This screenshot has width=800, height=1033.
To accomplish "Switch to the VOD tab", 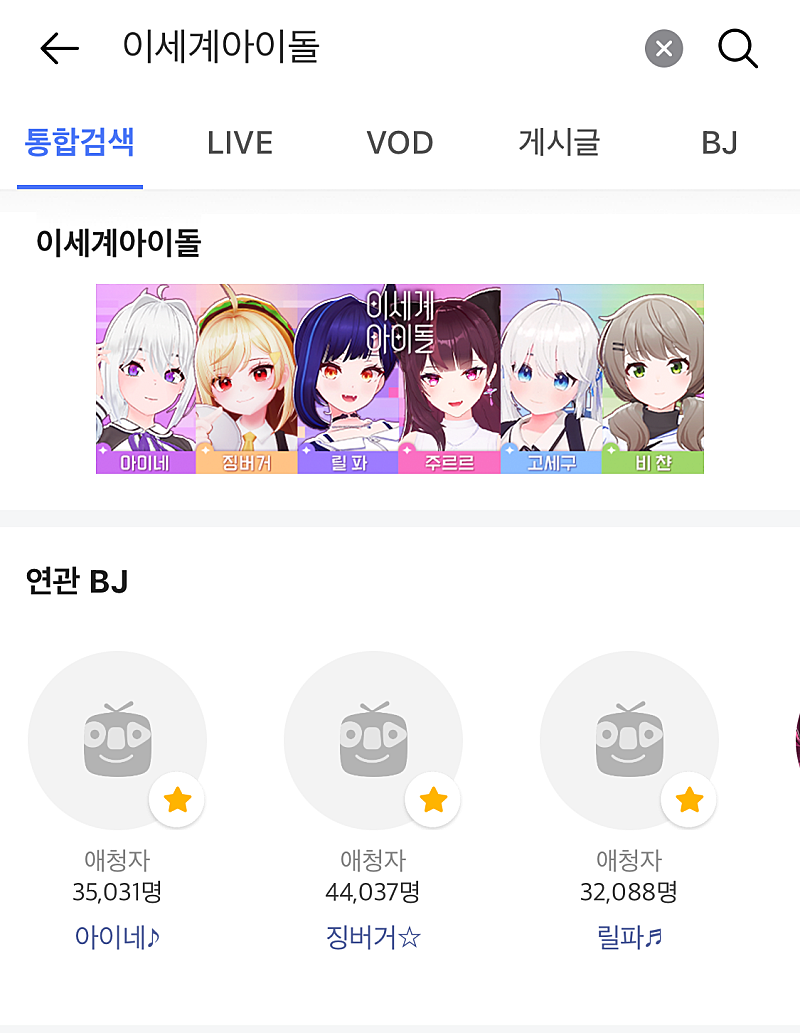I will [x=400, y=143].
